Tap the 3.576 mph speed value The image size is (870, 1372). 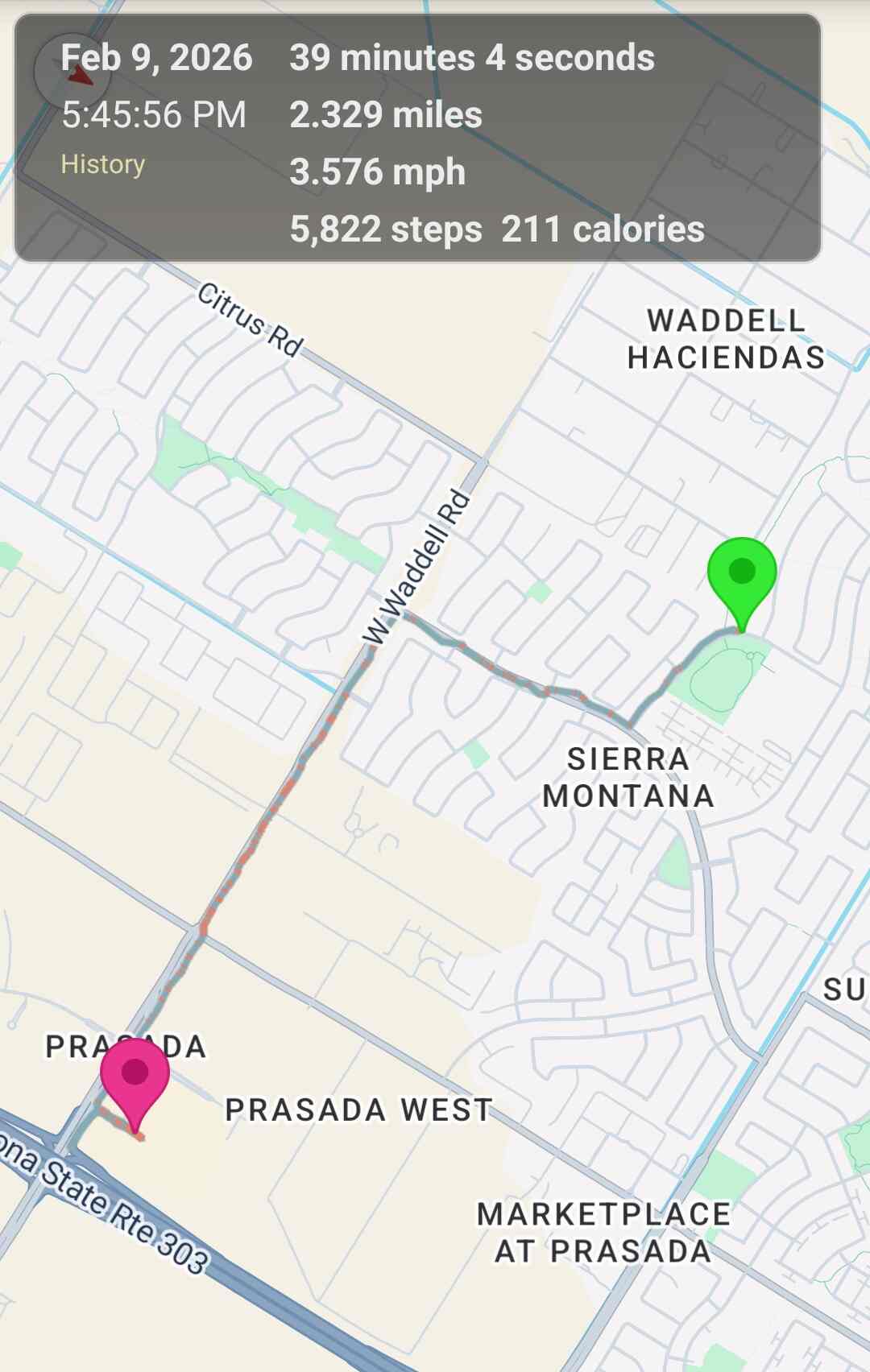(378, 171)
